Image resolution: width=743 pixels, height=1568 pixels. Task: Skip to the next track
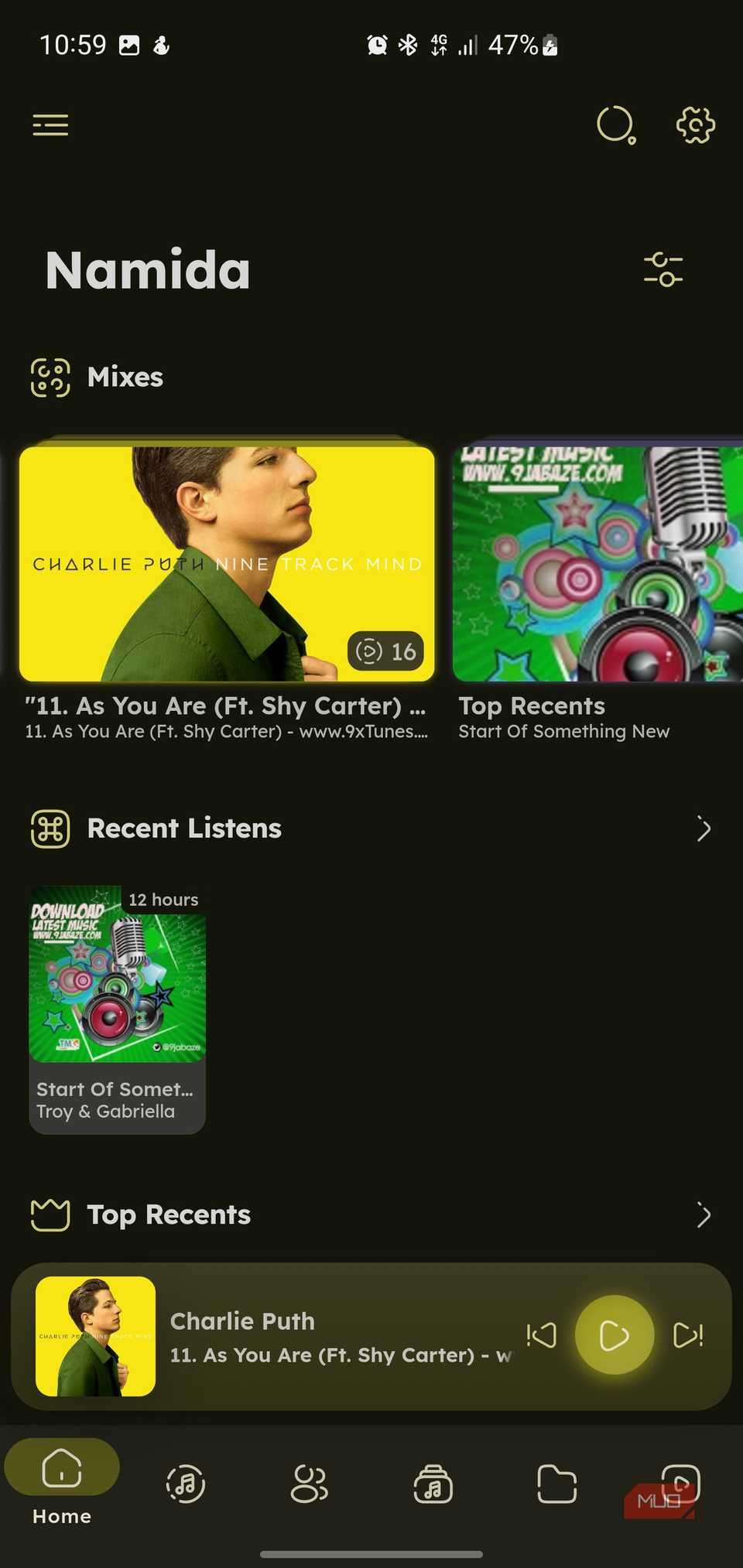point(688,1335)
